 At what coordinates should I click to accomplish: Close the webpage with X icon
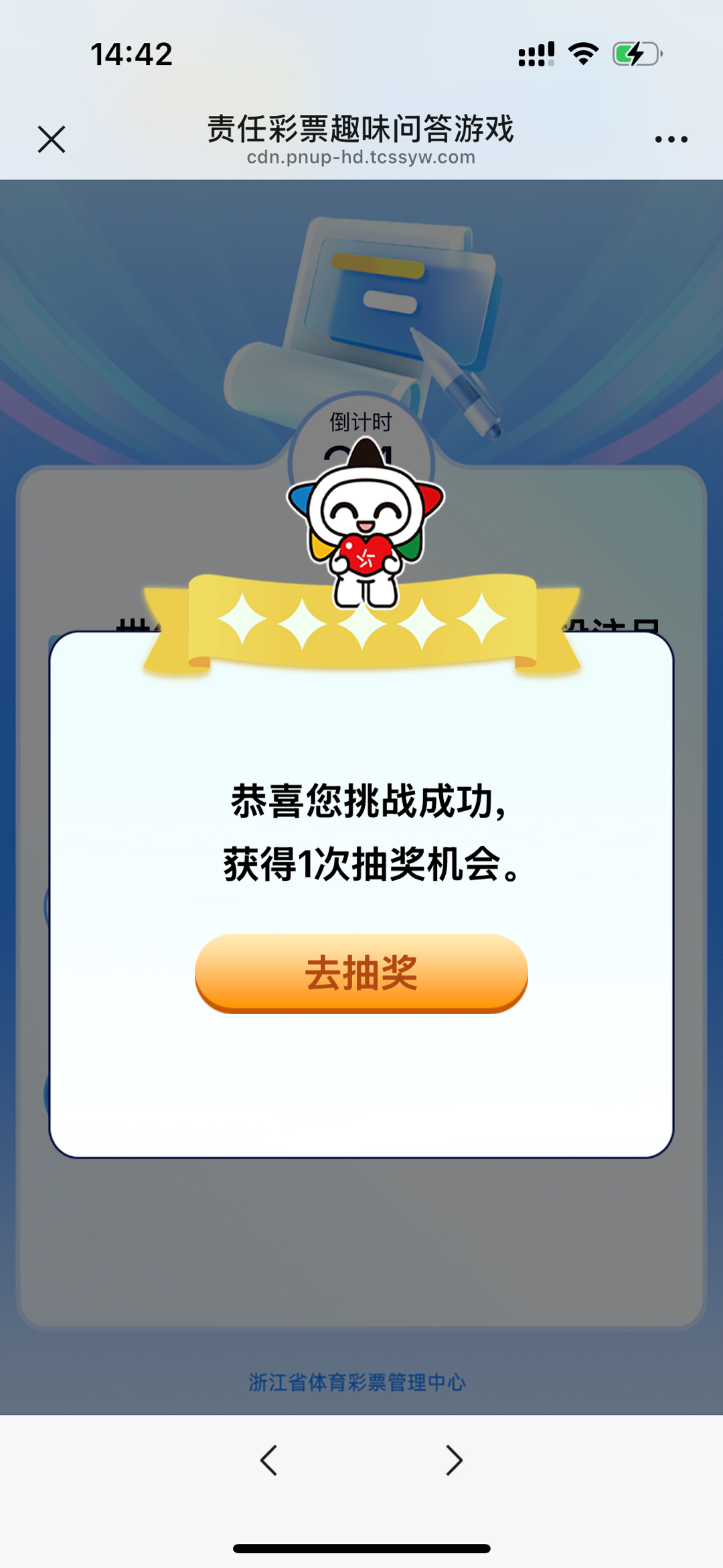(52, 139)
